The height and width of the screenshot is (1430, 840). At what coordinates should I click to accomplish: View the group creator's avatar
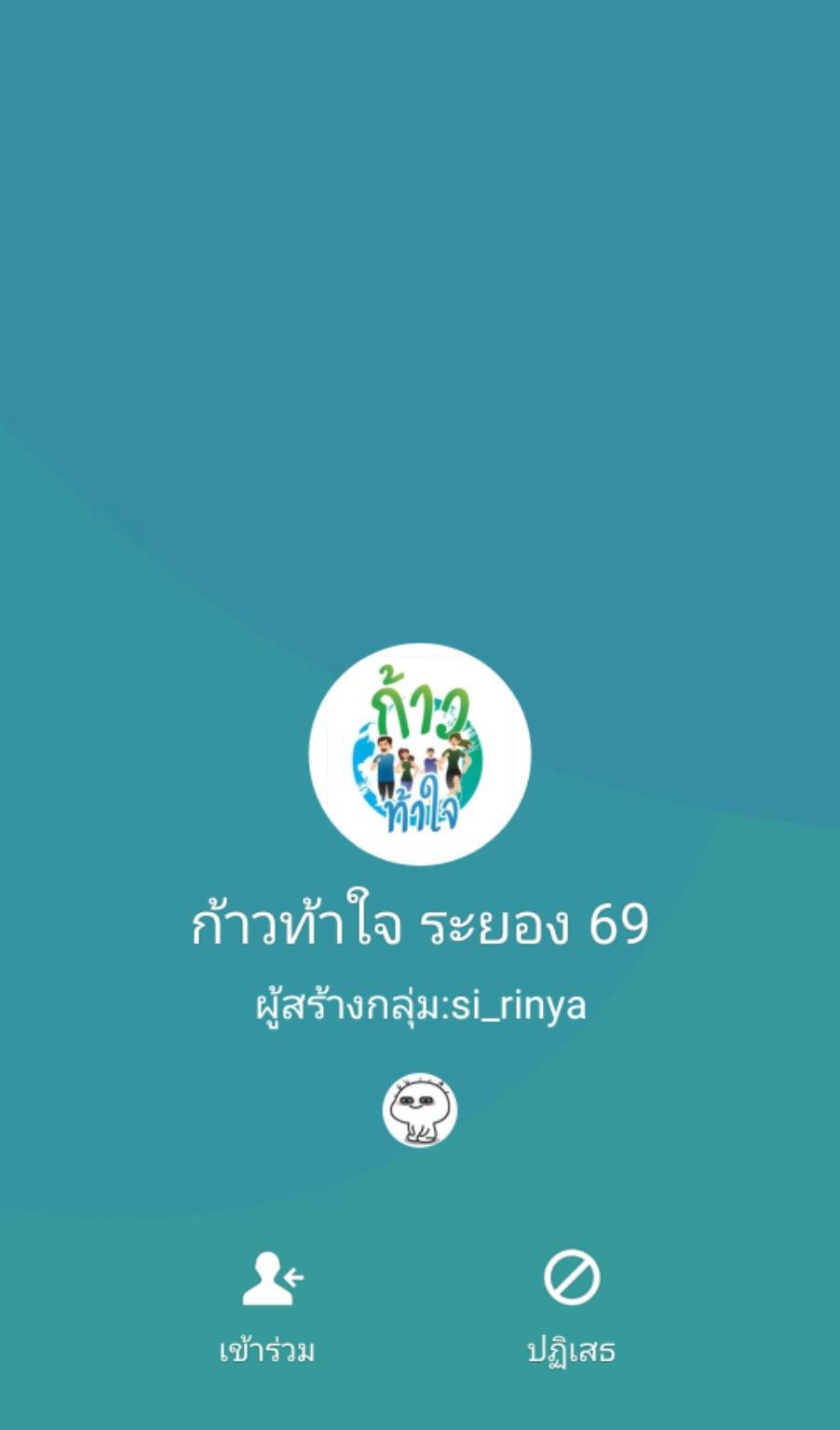[420, 1110]
